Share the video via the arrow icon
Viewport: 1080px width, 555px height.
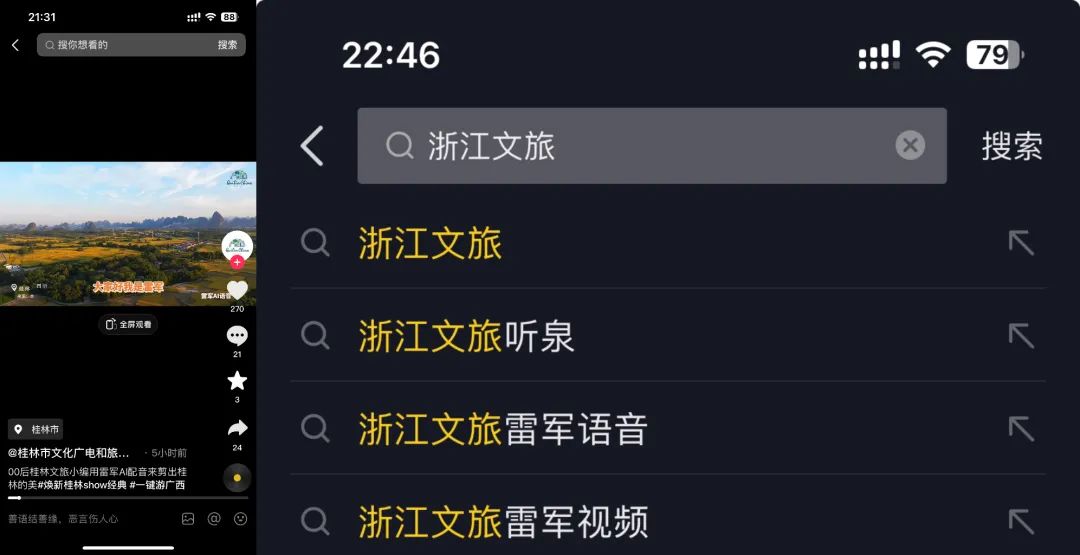(237, 428)
